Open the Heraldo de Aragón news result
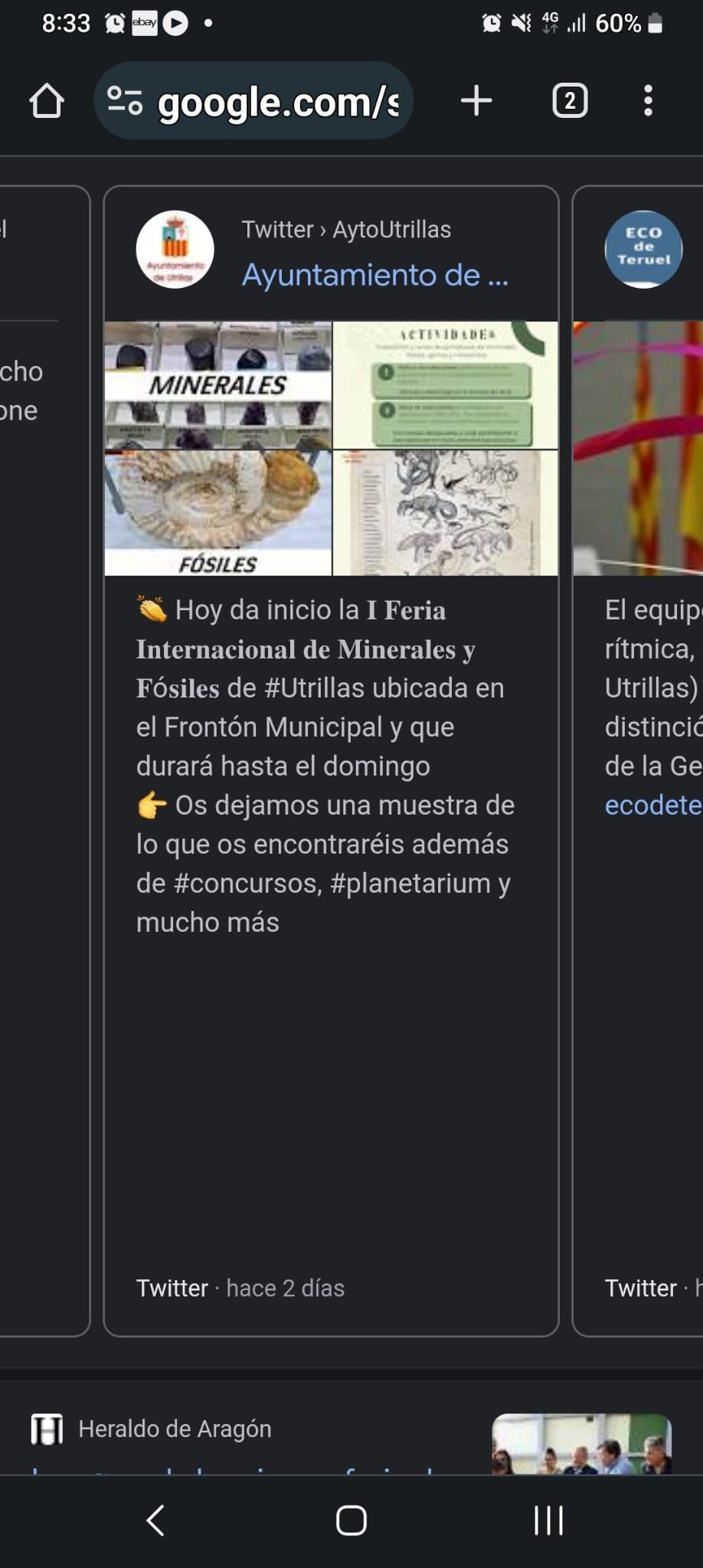This screenshot has height=1568, width=703. (175, 1429)
